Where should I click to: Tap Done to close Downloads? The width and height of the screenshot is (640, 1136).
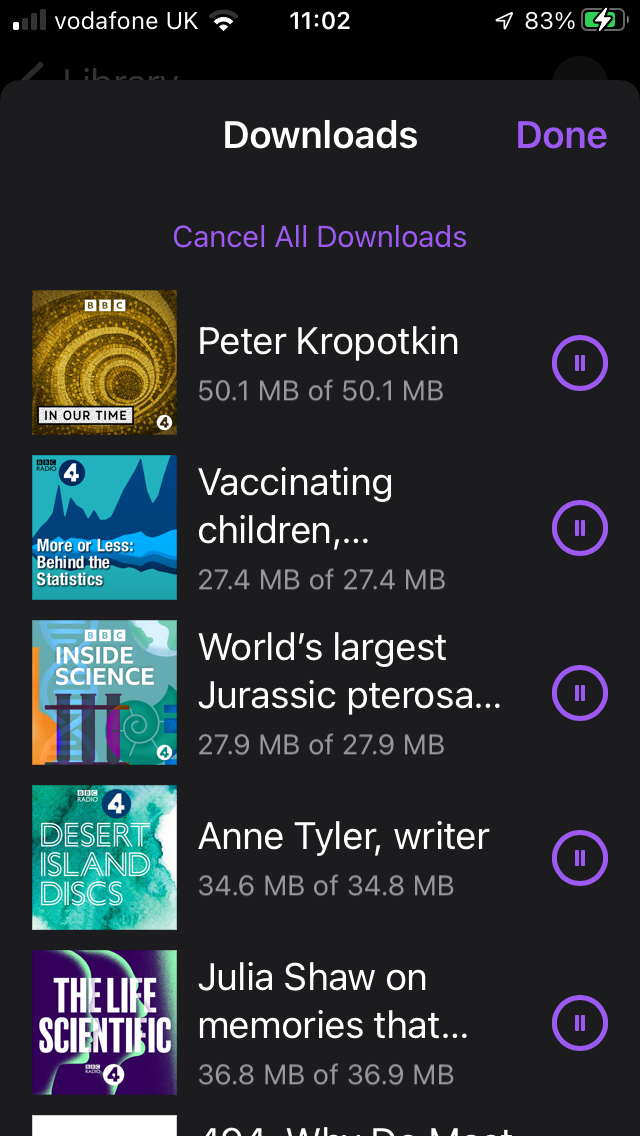click(x=561, y=136)
